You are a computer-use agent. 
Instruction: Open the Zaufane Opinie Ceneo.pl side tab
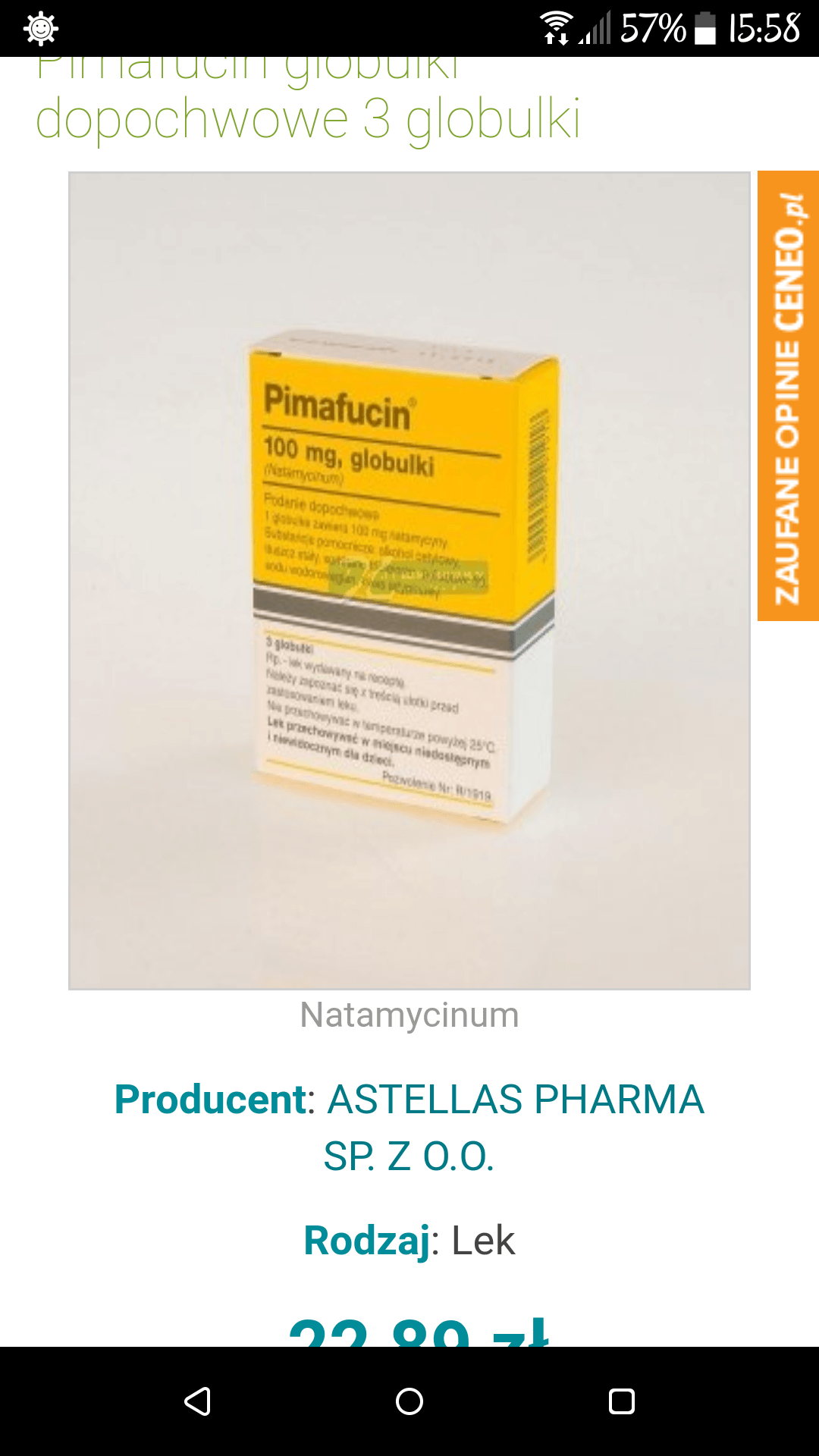pos(788,396)
